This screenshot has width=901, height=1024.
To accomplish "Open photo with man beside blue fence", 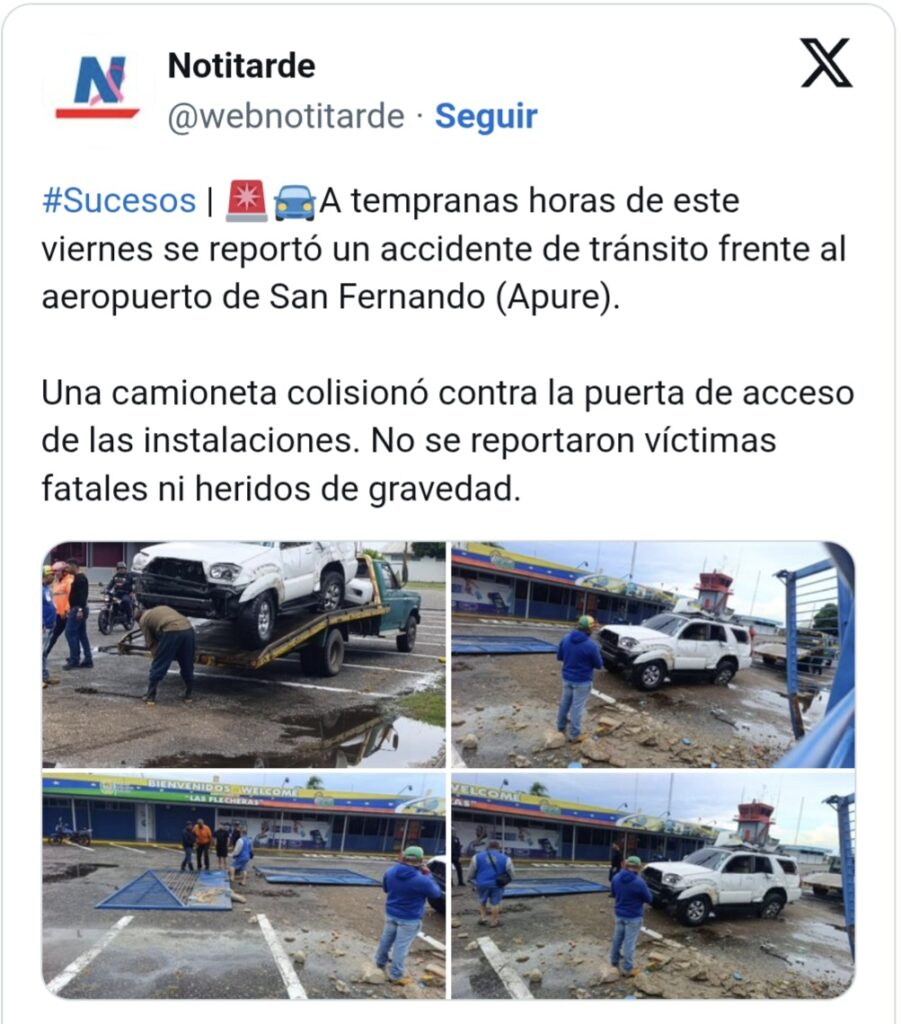I will coord(652,655).
